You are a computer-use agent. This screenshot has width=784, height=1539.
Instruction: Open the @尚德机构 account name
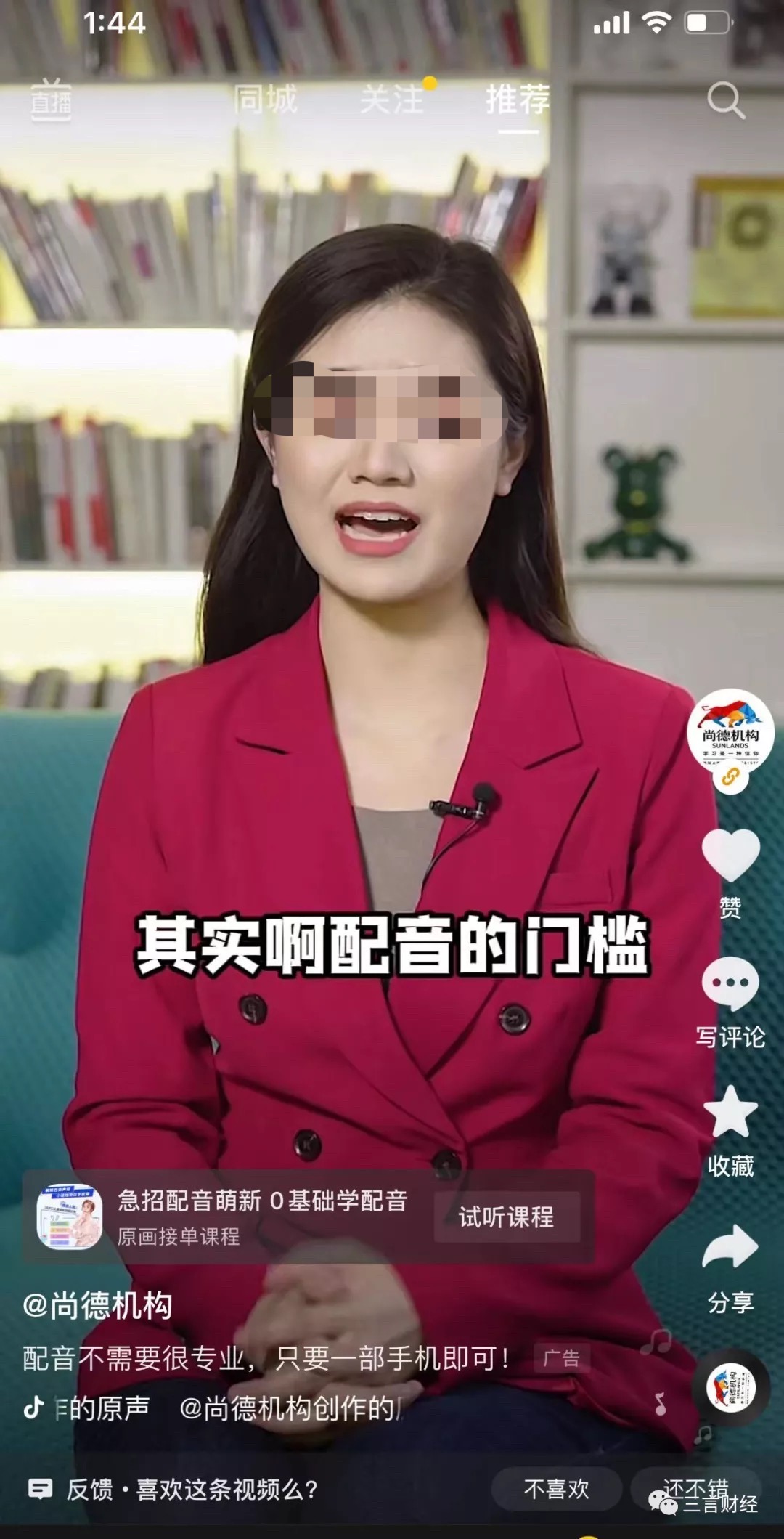pos(97,1306)
